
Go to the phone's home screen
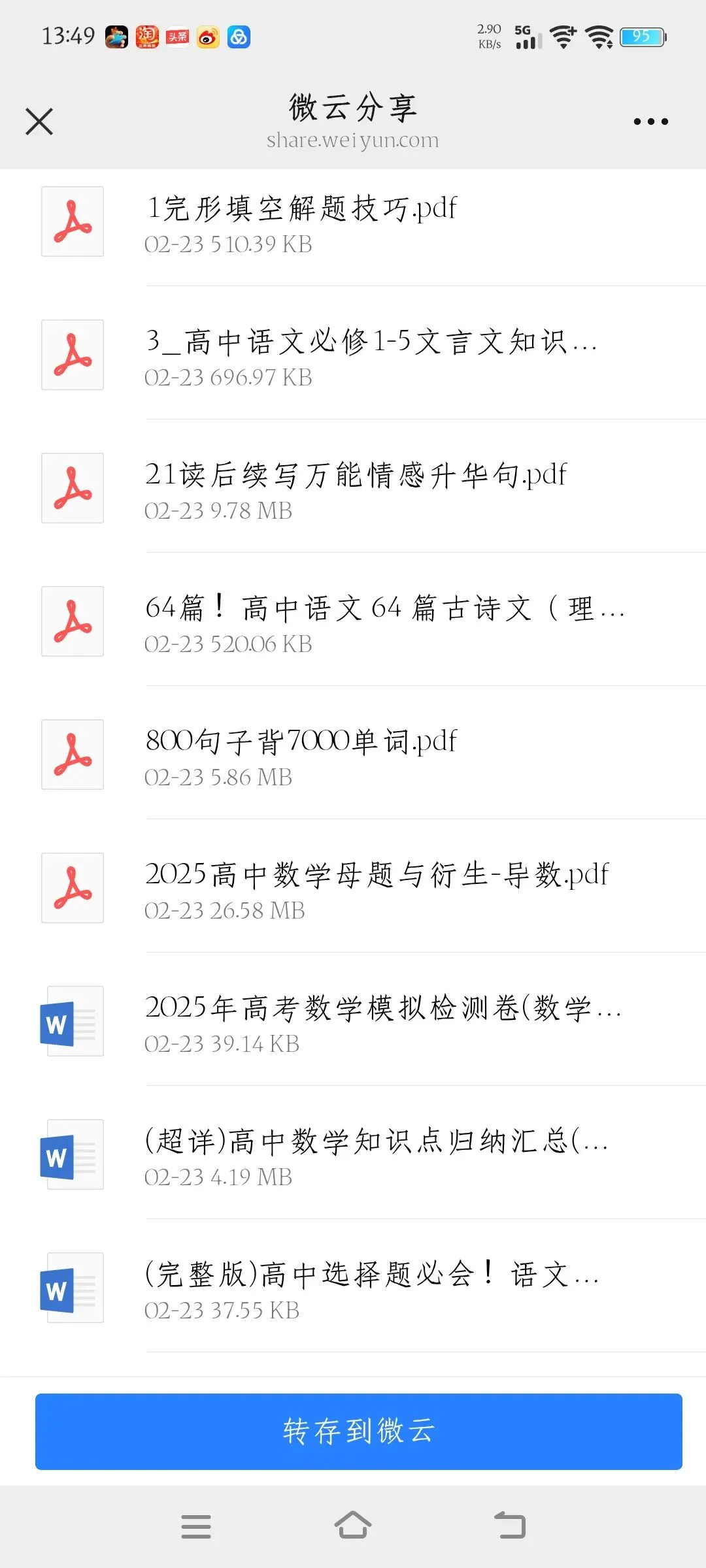click(x=353, y=1526)
